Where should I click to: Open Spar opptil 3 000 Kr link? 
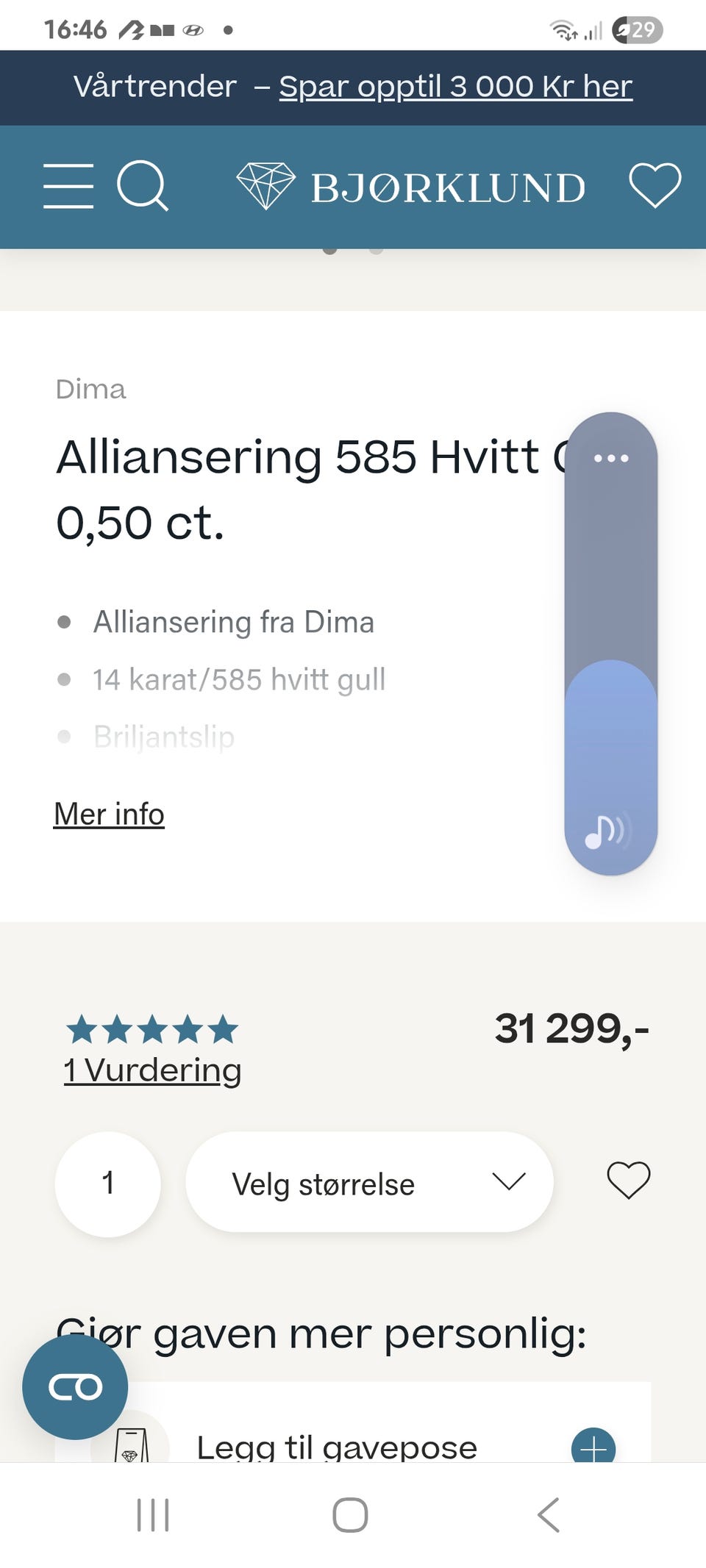[x=454, y=86]
